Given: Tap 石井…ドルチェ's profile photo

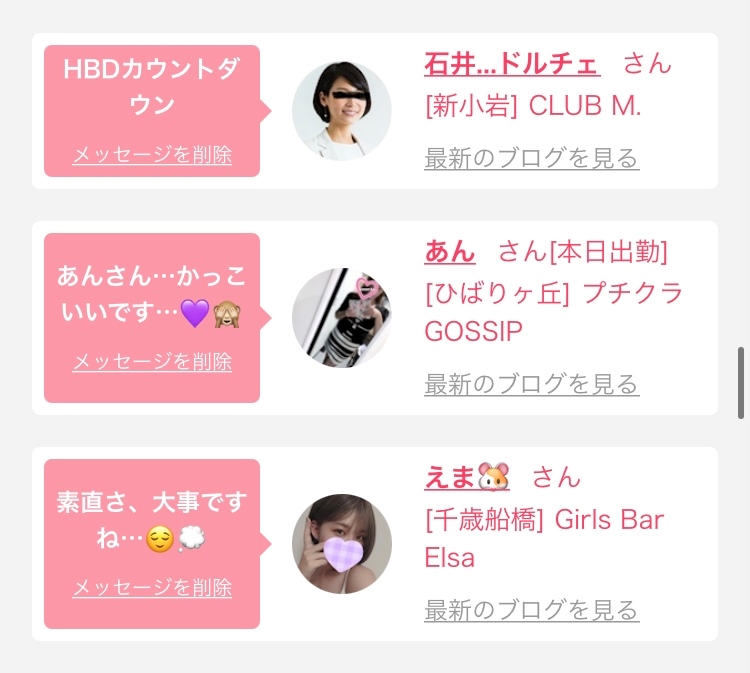Looking at the screenshot, I should coord(342,111).
